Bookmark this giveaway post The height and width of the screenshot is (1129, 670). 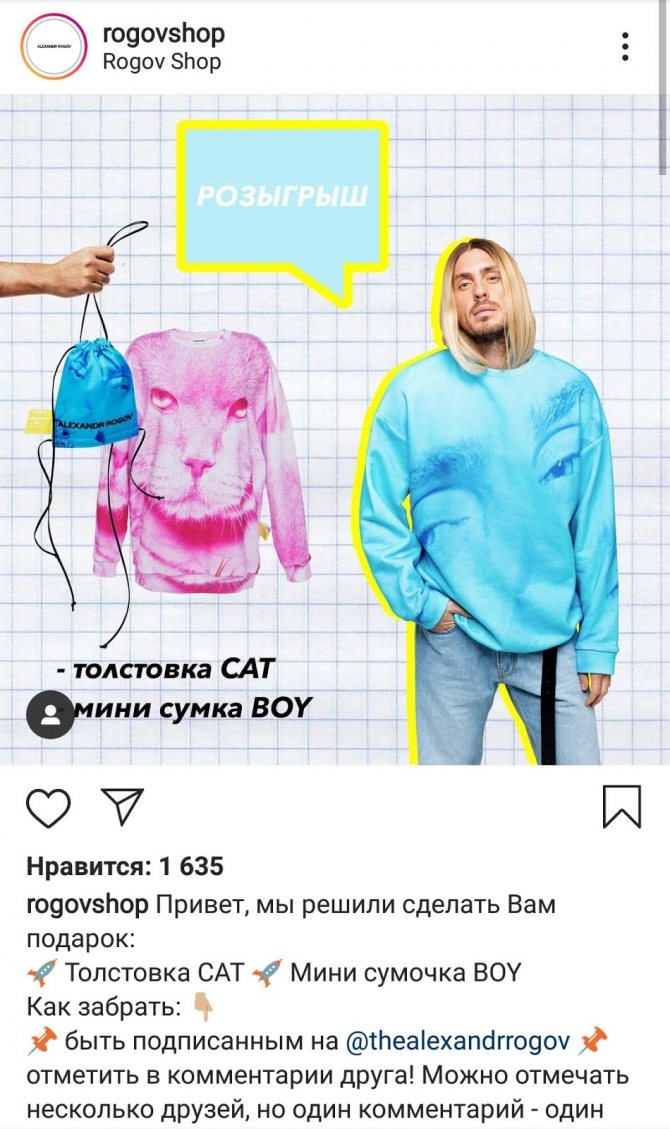621,806
